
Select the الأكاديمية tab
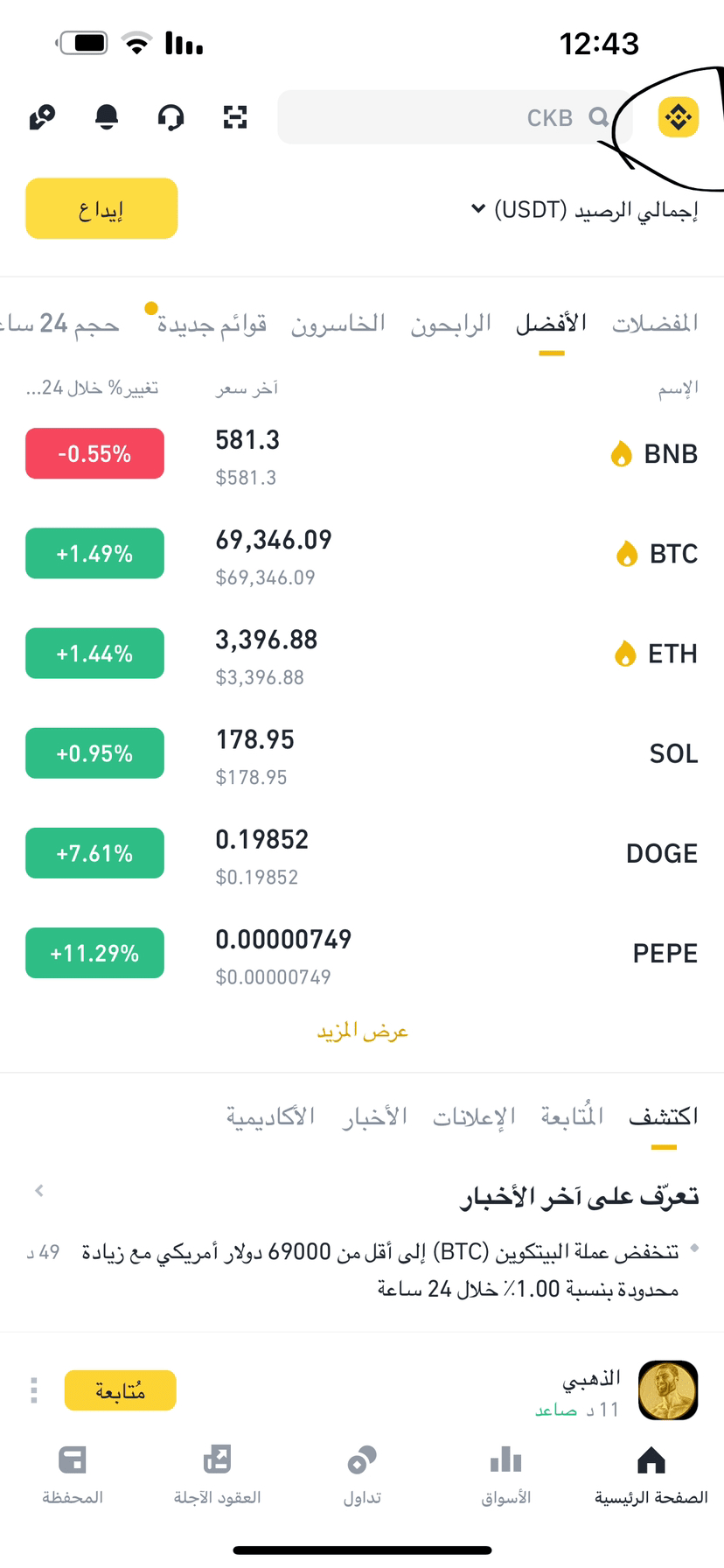pos(270,1116)
